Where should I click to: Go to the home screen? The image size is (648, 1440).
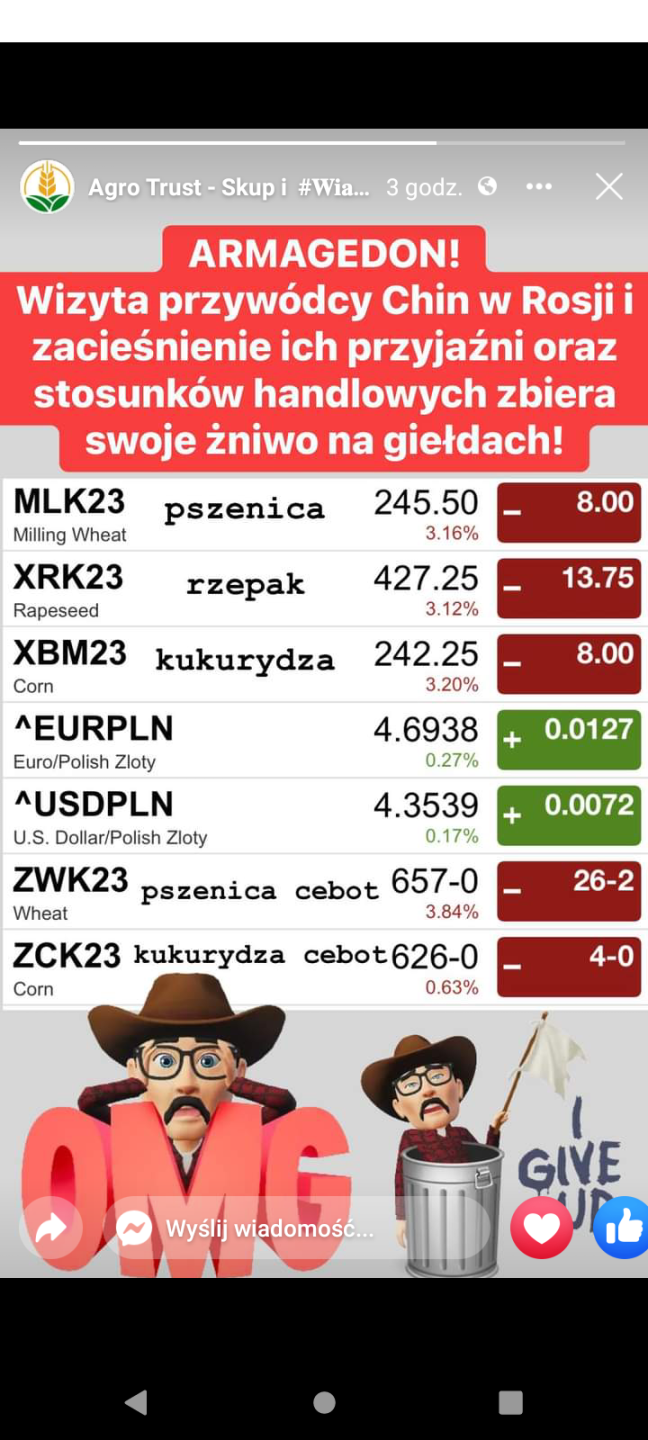324,1402
